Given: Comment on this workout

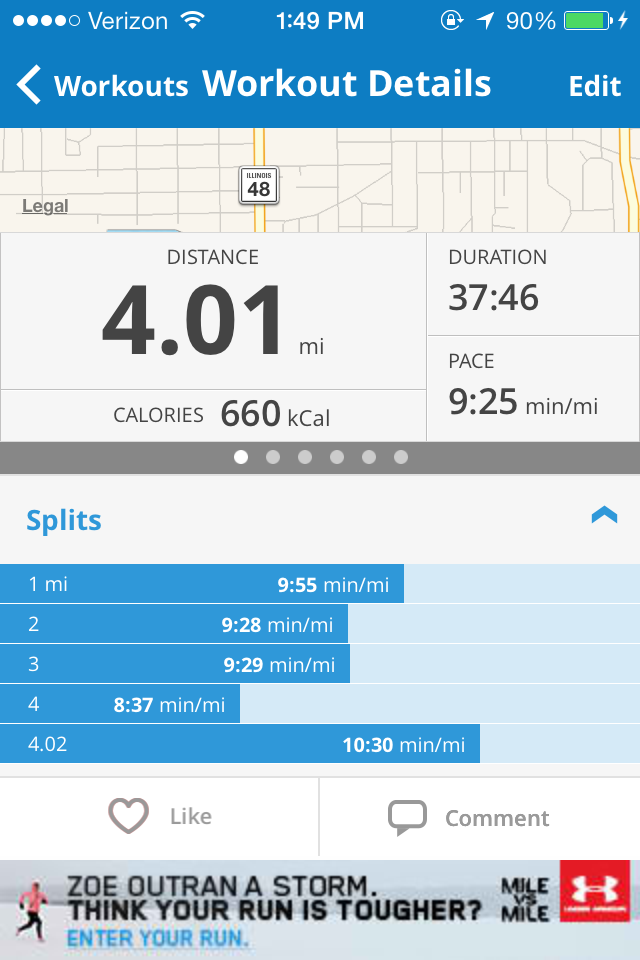Looking at the screenshot, I should pyautogui.click(x=480, y=817).
